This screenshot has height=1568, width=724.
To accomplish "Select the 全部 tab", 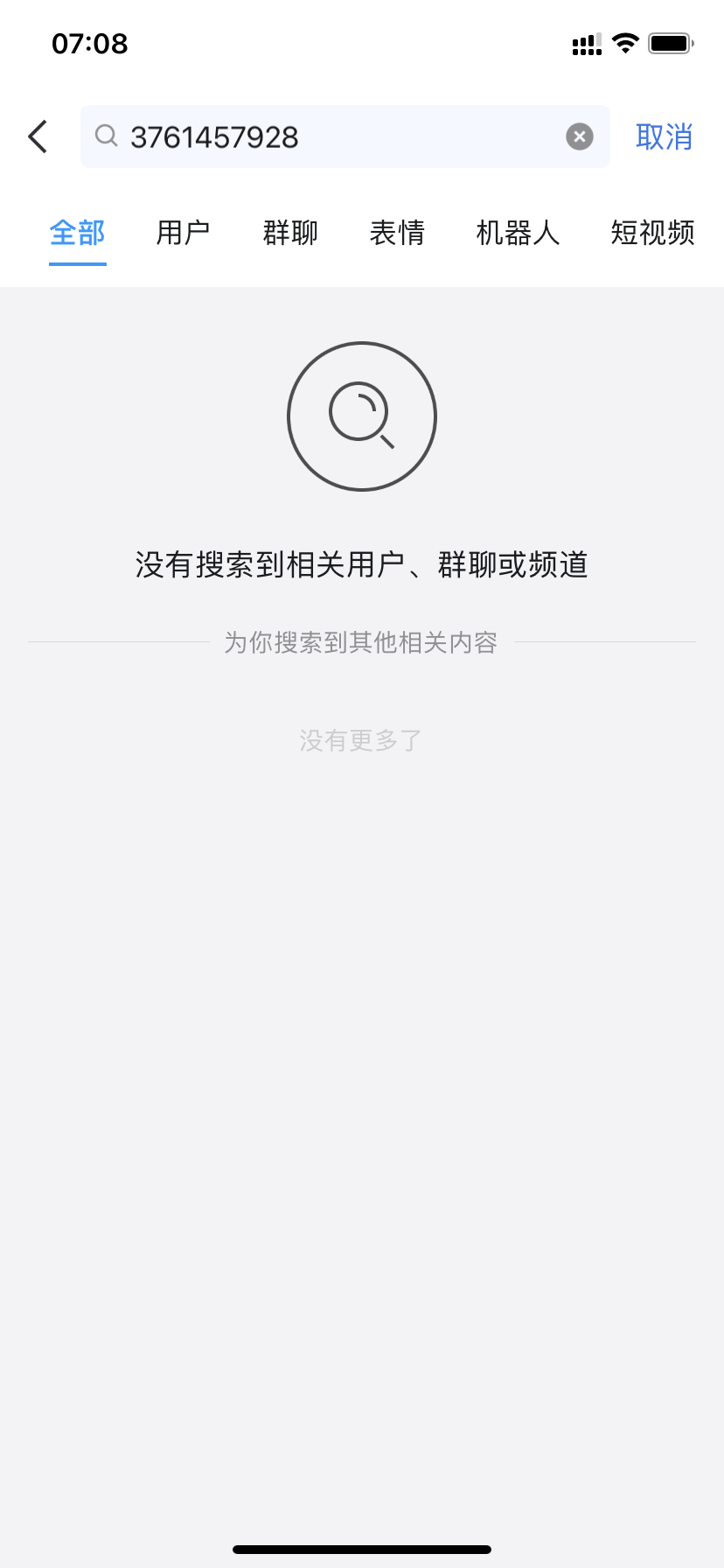I will (x=77, y=233).
